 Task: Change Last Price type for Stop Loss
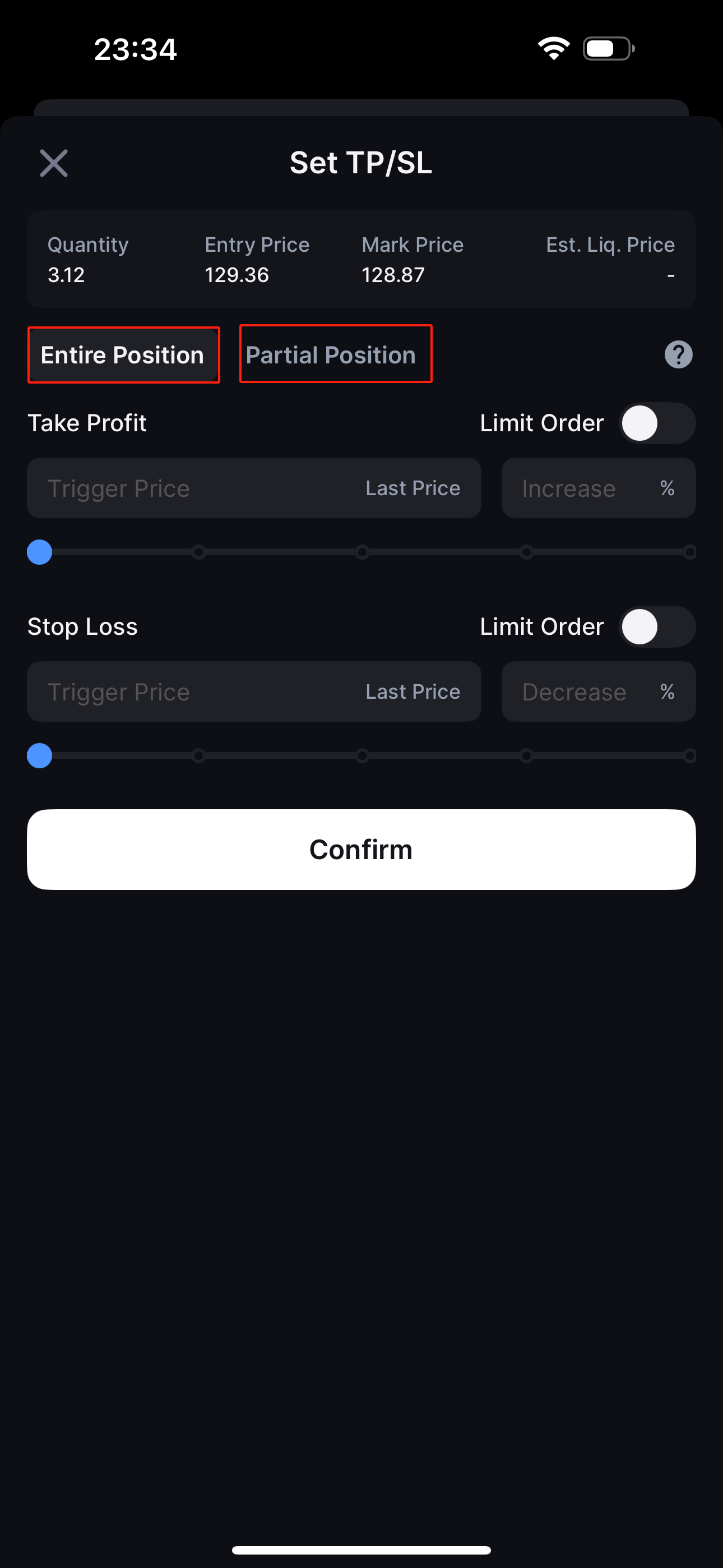click(413, 691)
